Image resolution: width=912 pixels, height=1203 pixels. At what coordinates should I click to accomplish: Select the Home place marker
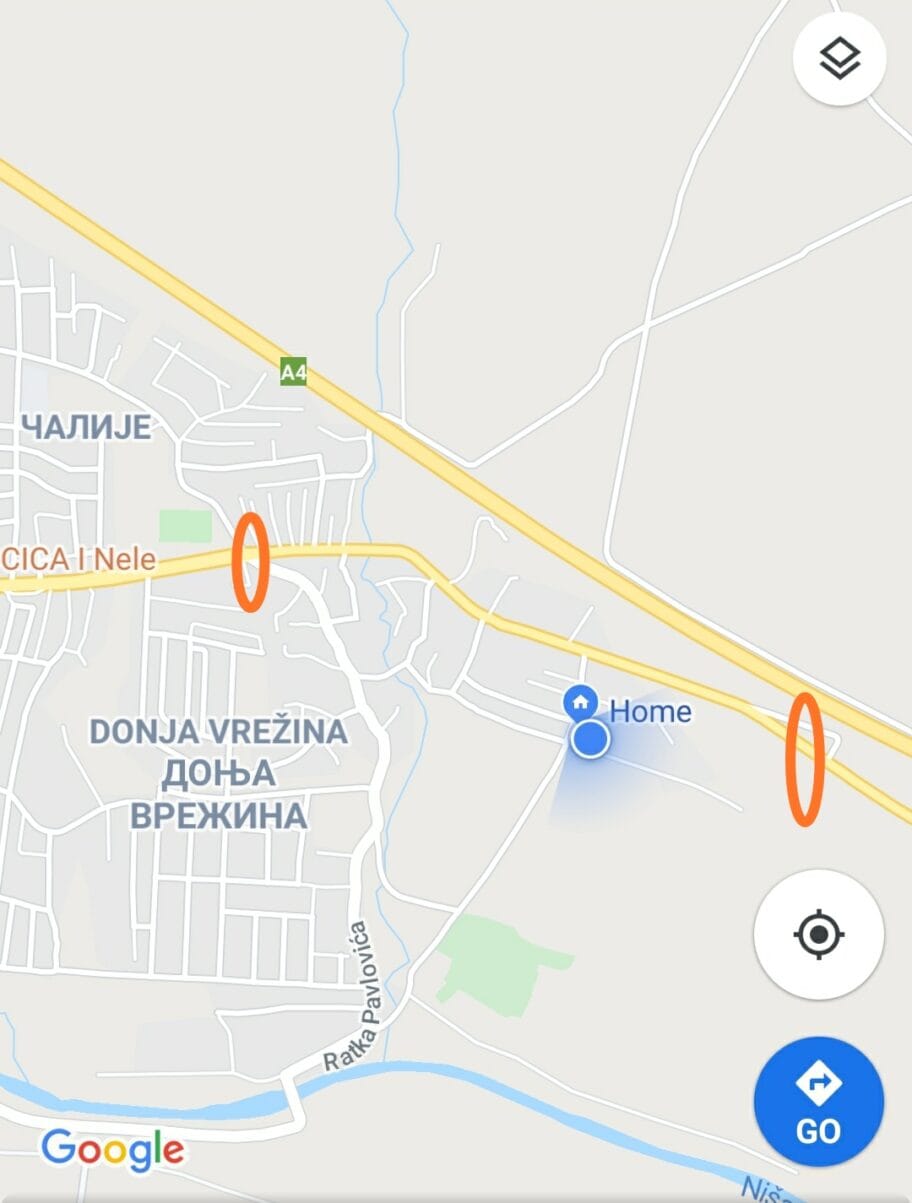coord(580,702)
